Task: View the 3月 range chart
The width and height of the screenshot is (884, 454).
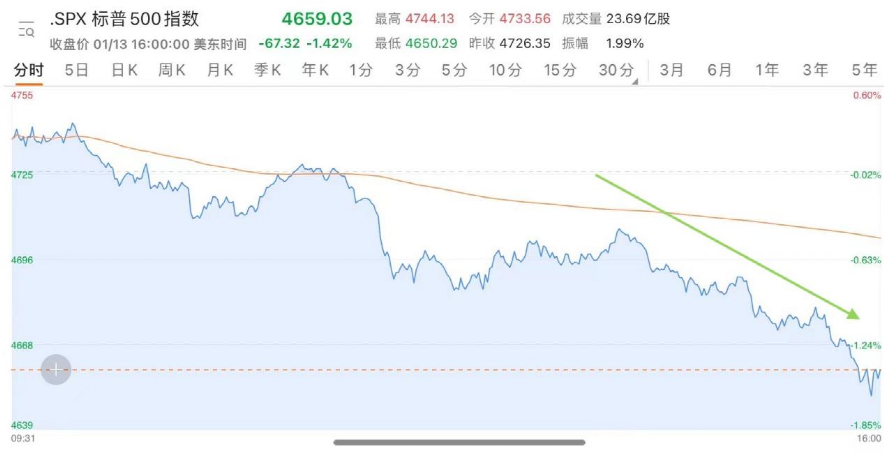Action: click(672, 70)
